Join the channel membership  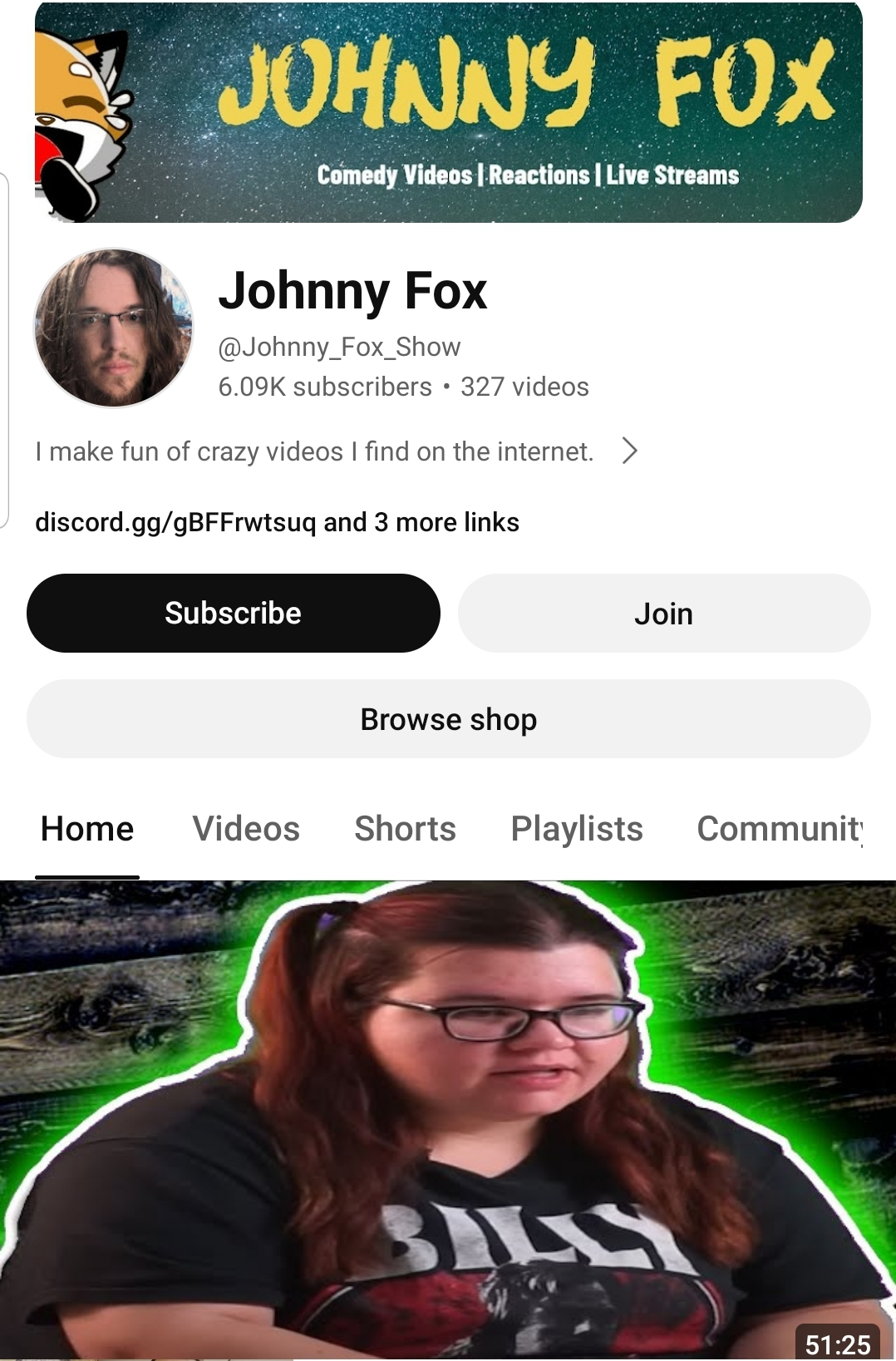click(663, 614)
